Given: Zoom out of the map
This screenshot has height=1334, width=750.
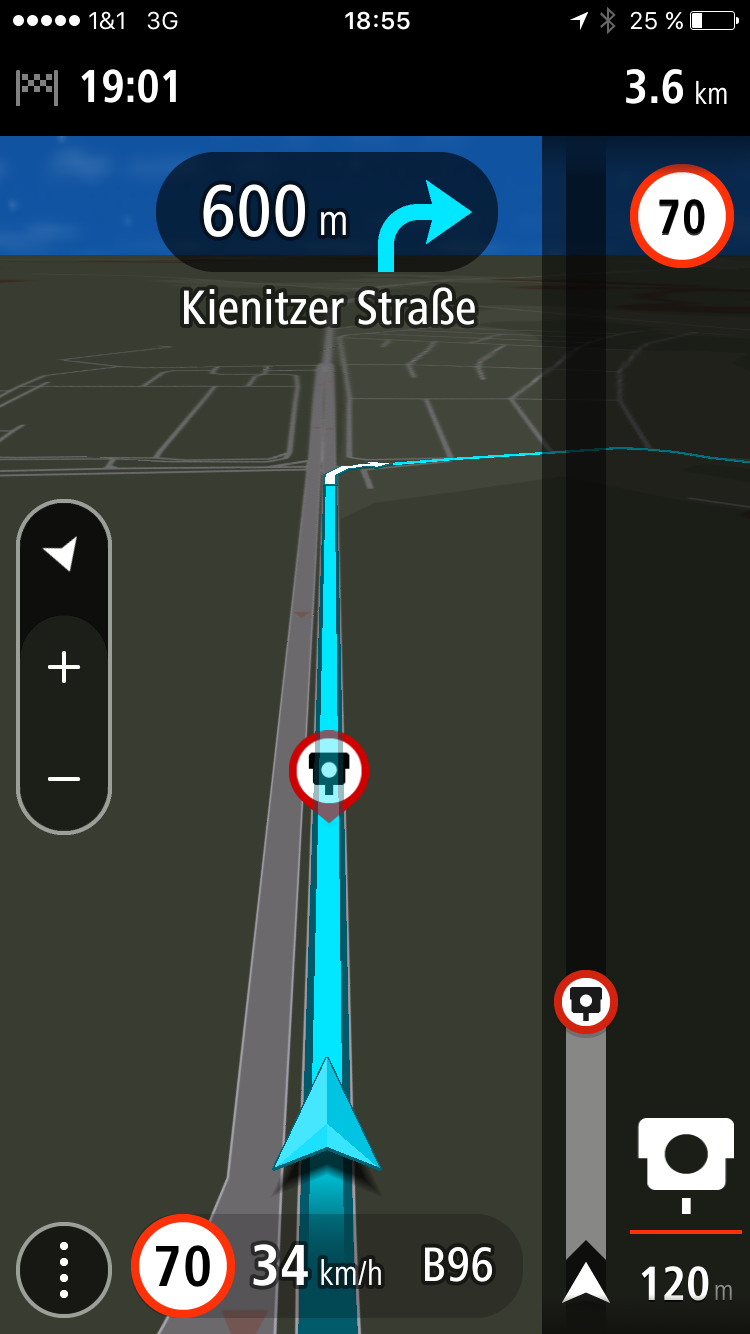Looking at the screenshot, I should click(x=64, y=779).
